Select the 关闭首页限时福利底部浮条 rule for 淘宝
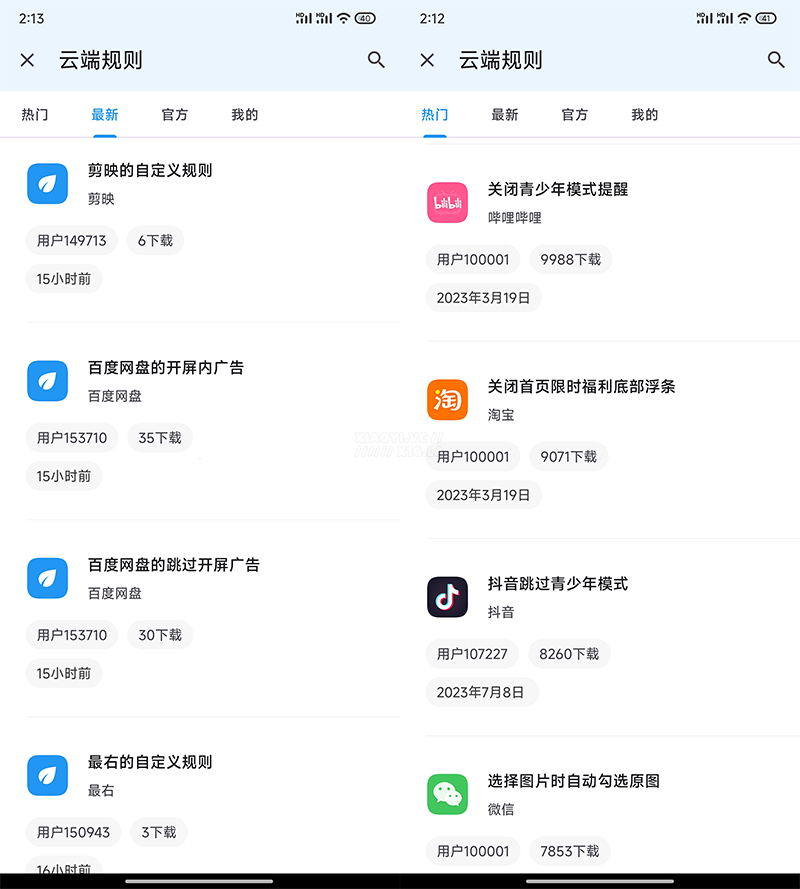The image size is (800, 889). (x=581, y=387)
